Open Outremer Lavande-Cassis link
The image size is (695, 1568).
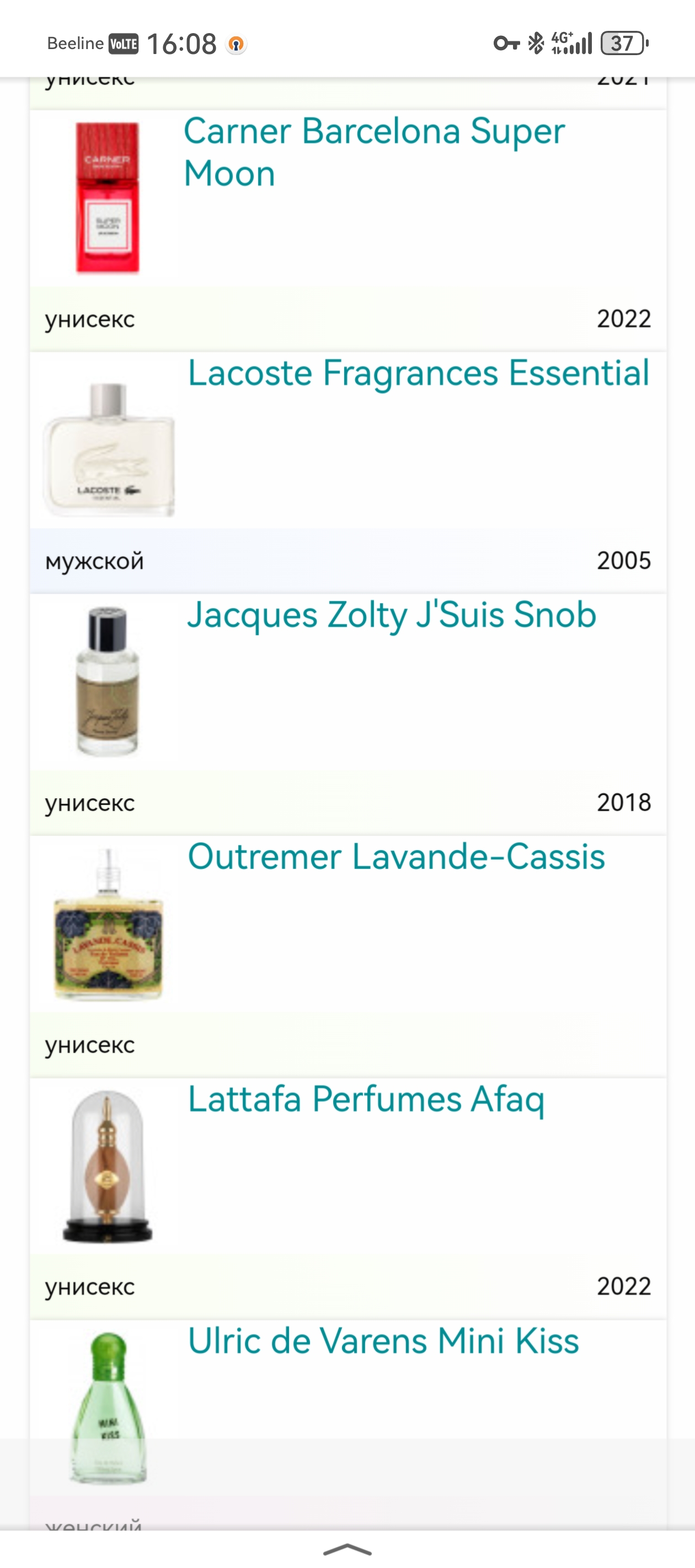(x=396, y=856)
